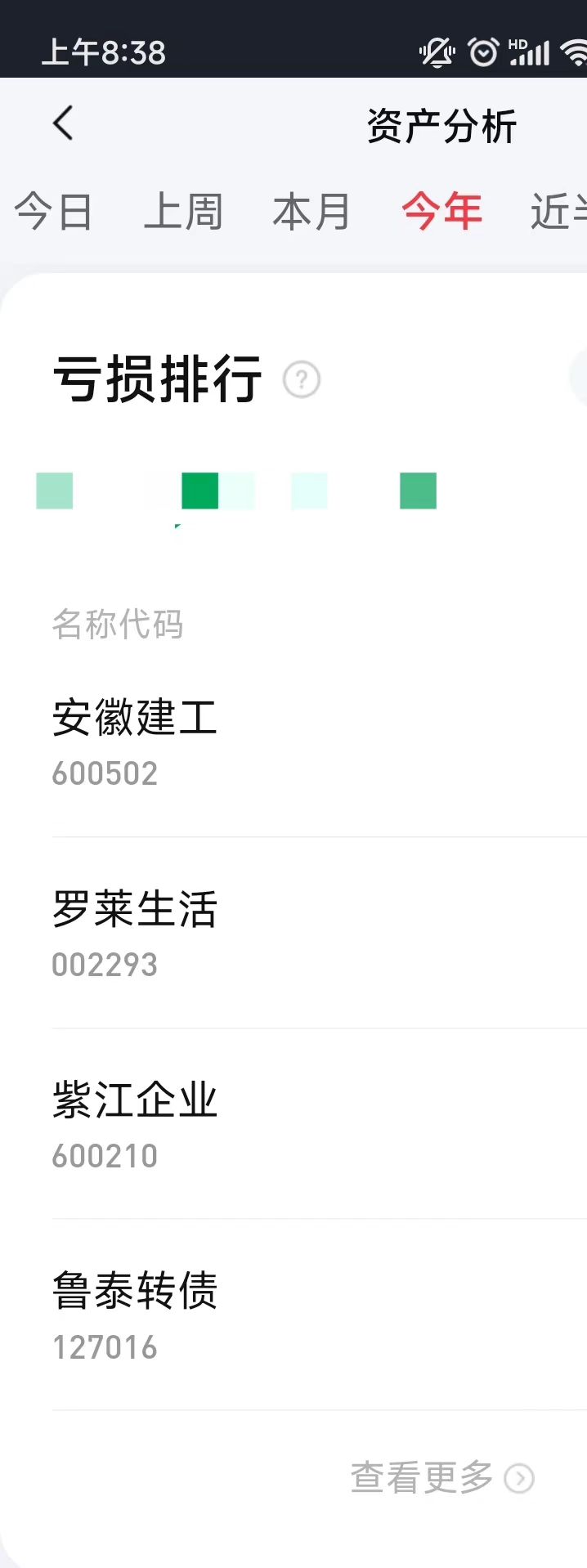Tap 查看更多 to see more losses
Screen dimensions: 587x1568
coord(441,1477)
